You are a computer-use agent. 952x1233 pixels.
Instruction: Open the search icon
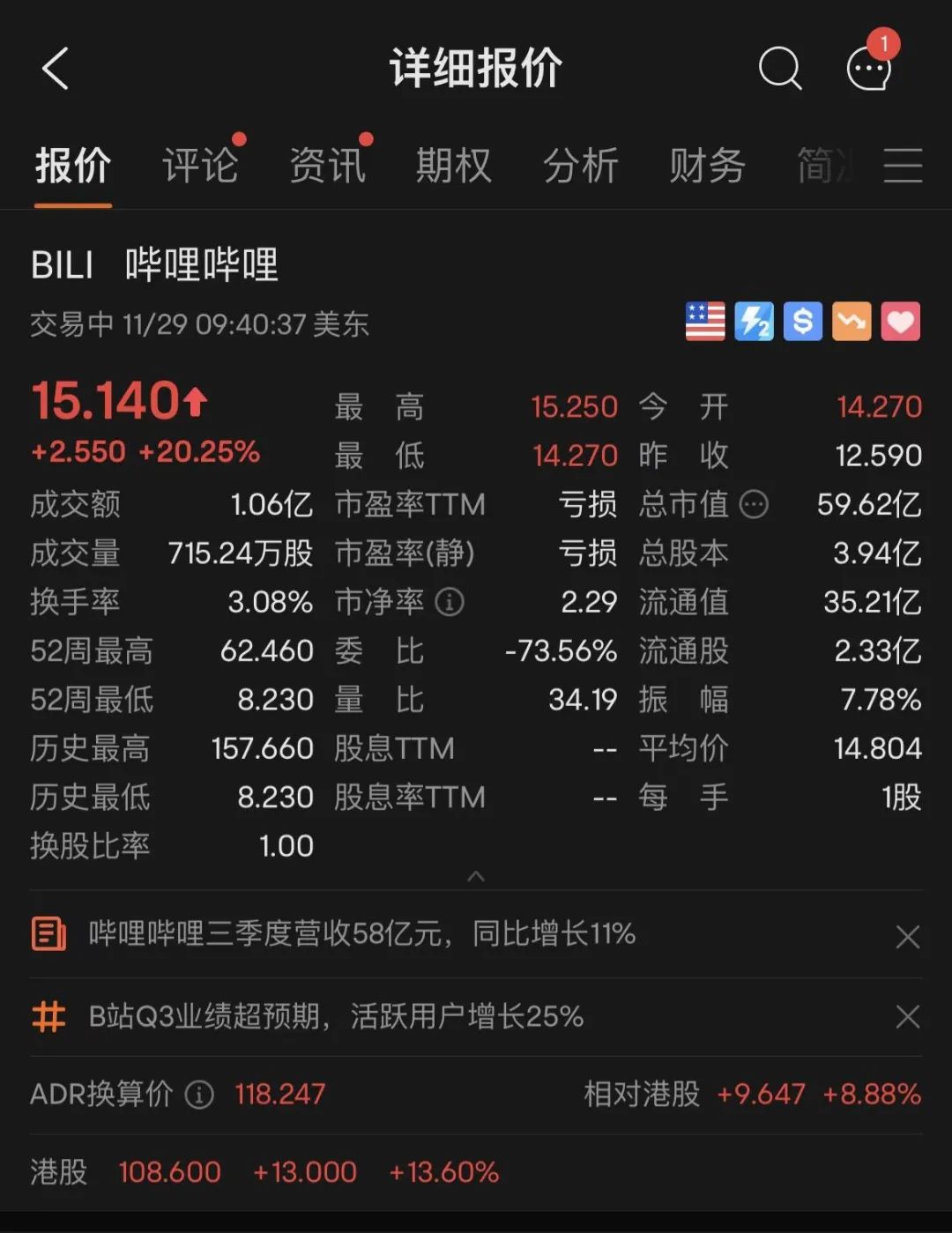[x=779, y=69]
